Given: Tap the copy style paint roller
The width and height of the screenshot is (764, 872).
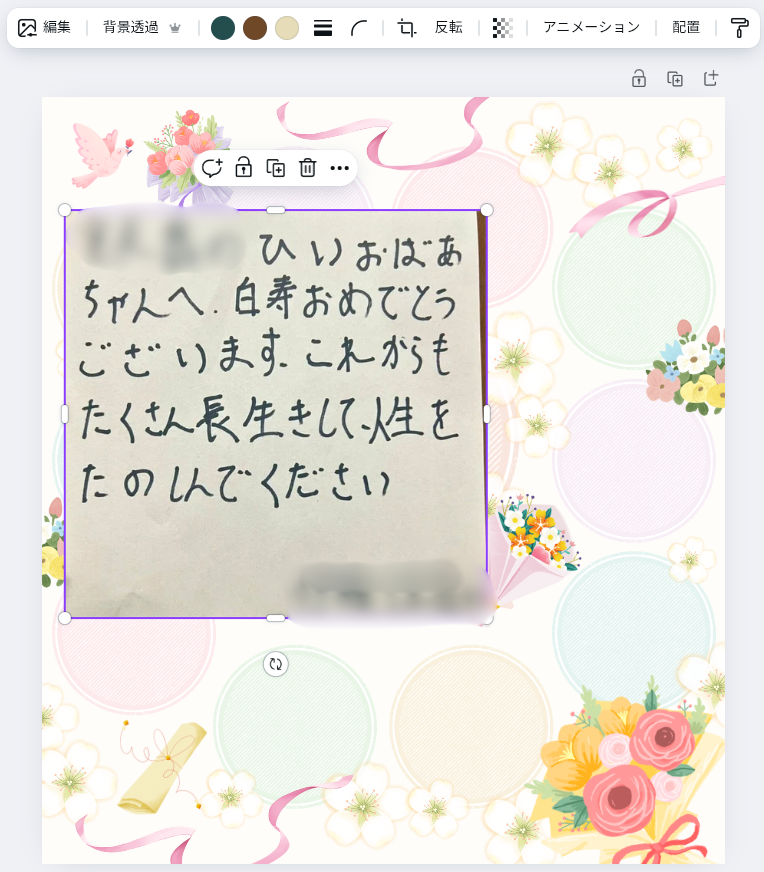Looking at the screenshot, I should click(739, 28).
